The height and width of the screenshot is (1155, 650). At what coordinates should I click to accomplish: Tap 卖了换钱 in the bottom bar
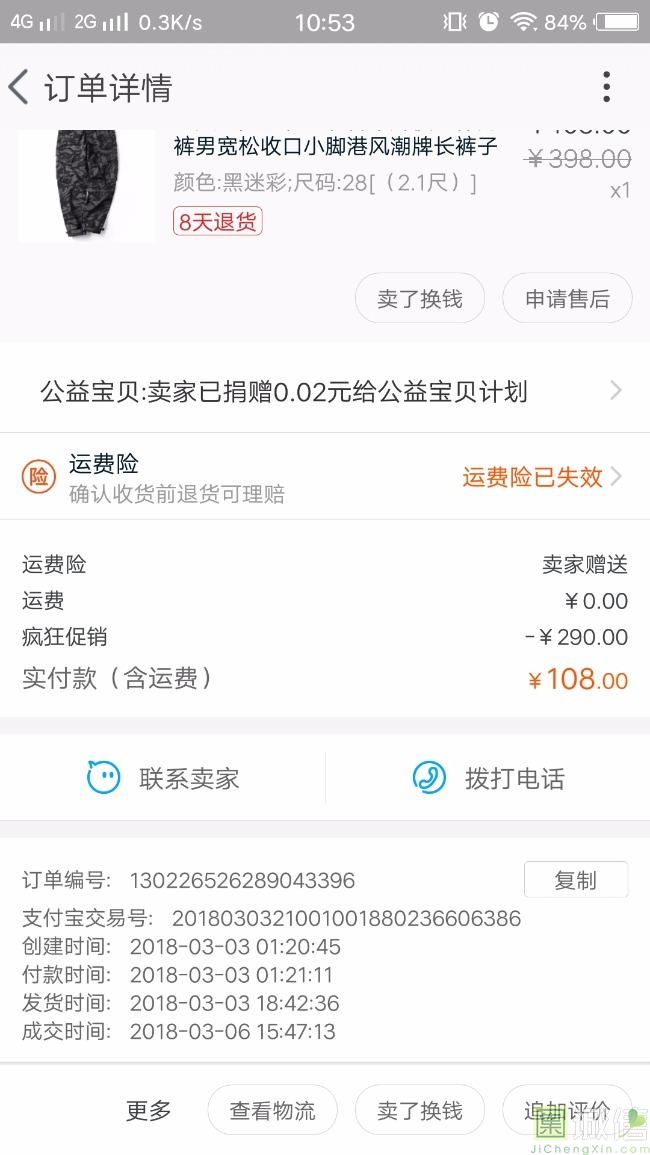coord(419,1110)
